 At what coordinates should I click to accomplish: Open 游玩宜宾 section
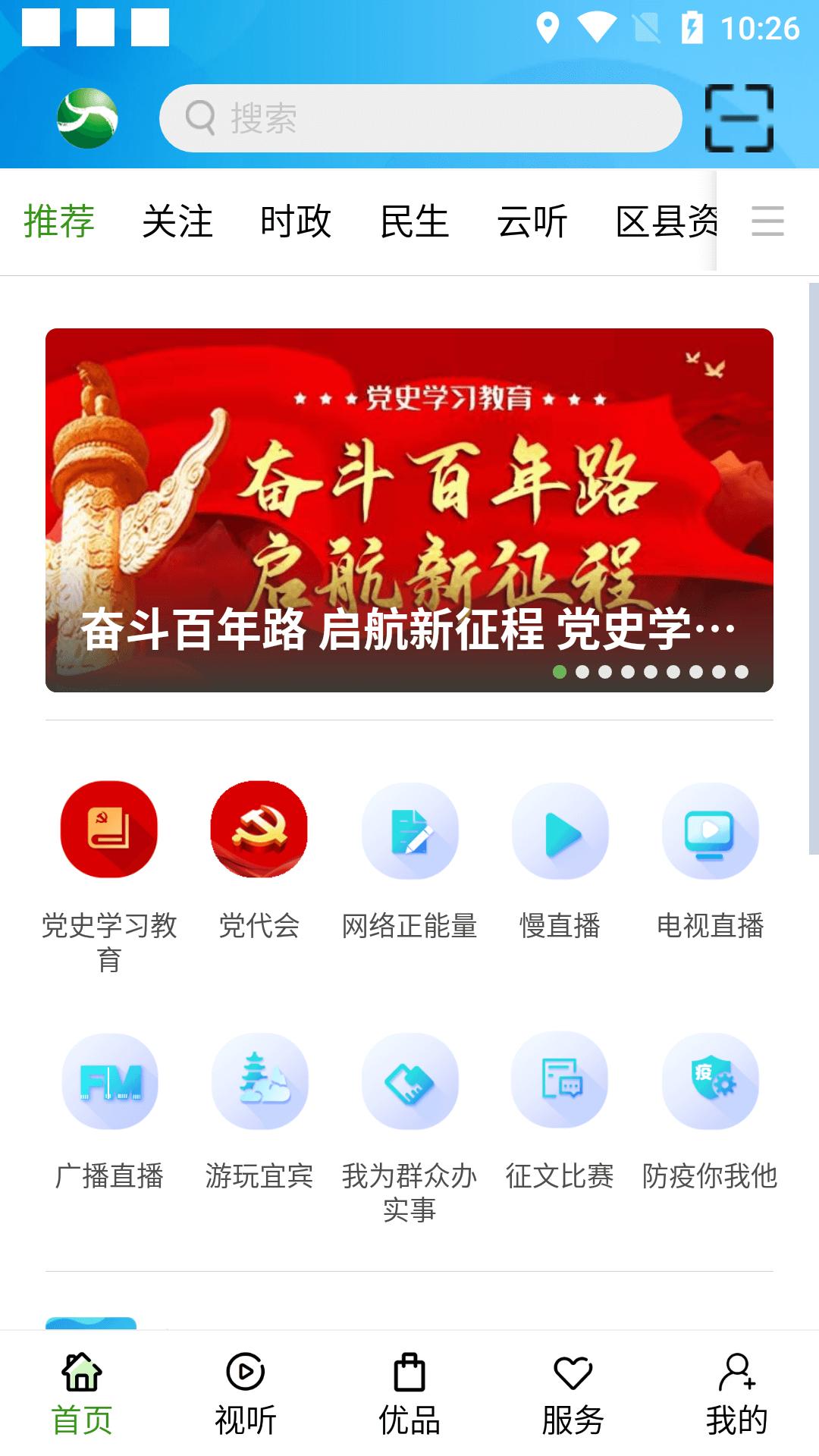coord(259,1081)
